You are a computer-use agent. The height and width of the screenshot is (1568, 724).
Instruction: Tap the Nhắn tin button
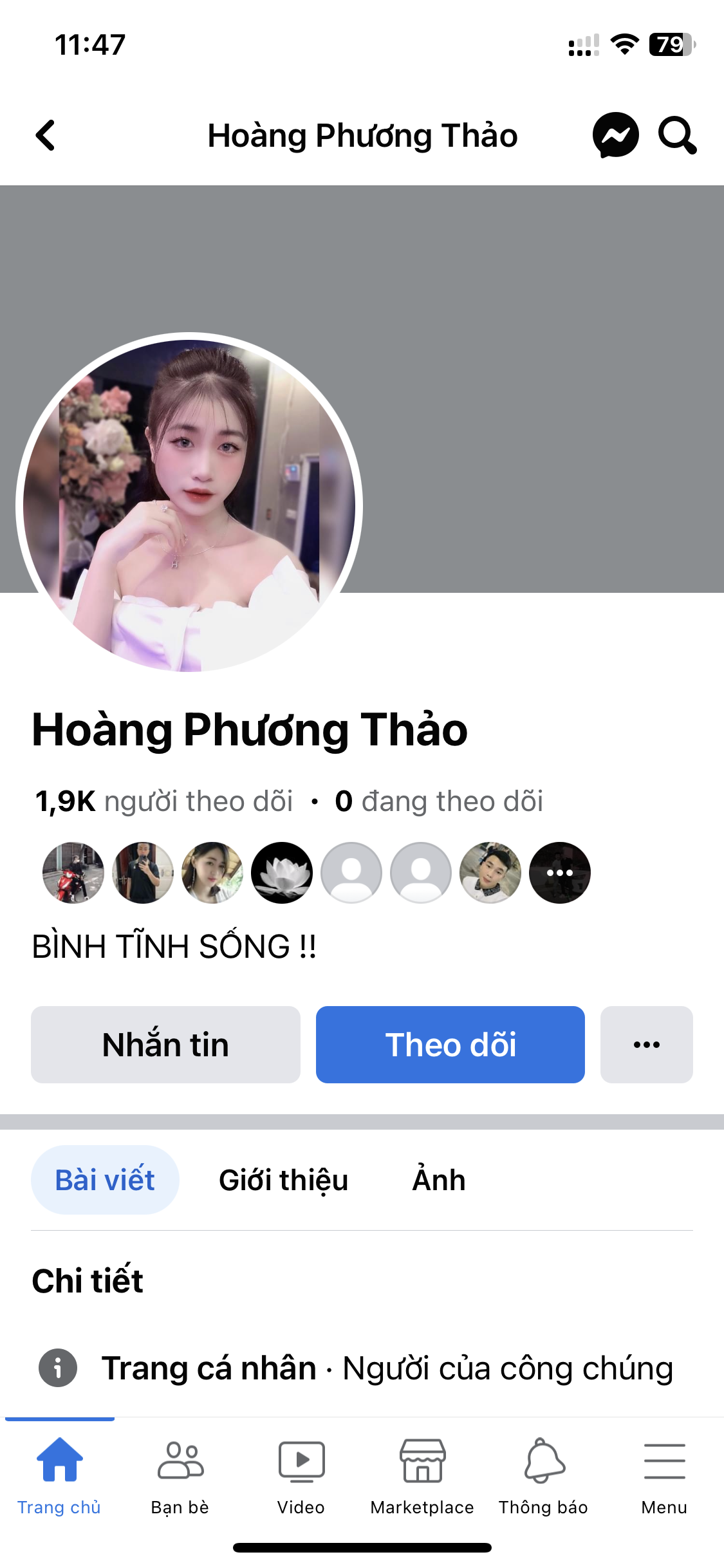165,1044
